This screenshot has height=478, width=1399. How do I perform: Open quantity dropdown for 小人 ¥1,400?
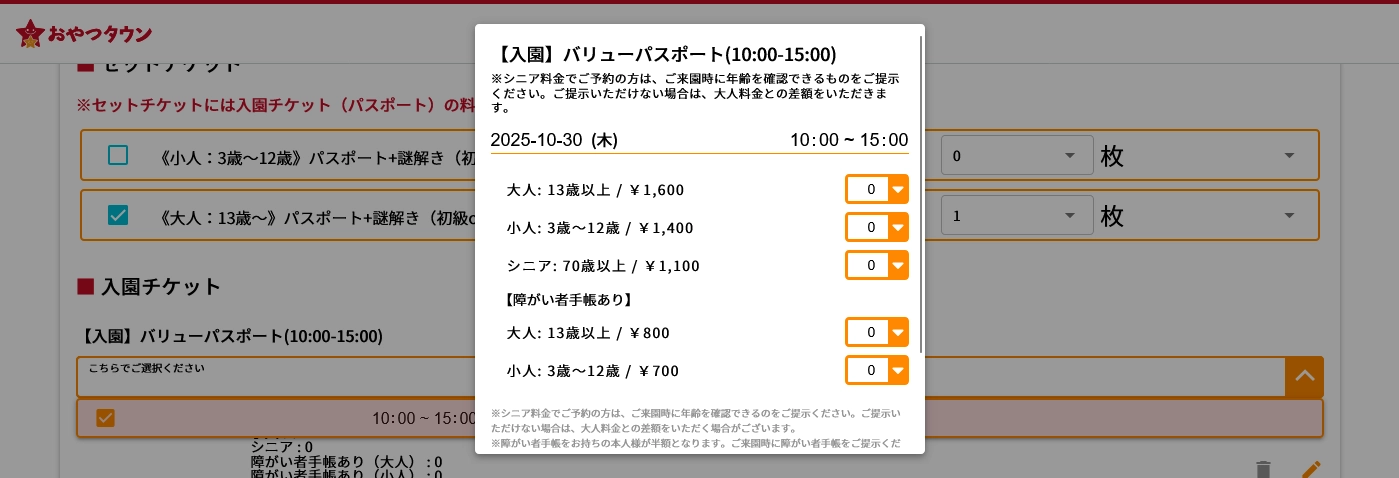pyautogui.click(x=877, y=227)
